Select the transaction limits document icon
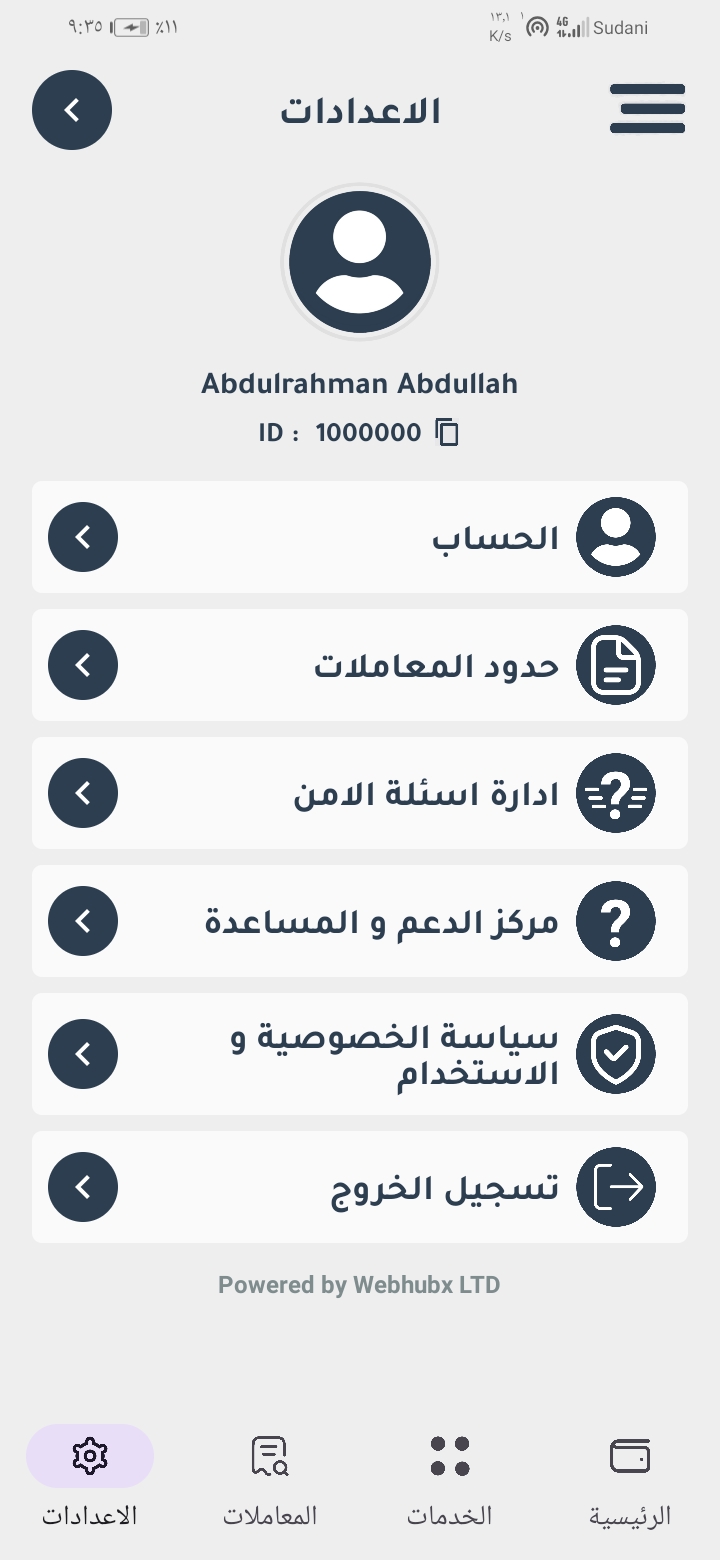The width and height of the screenshot is (720, 1560). pyautogui.click(x=616, y=664)
